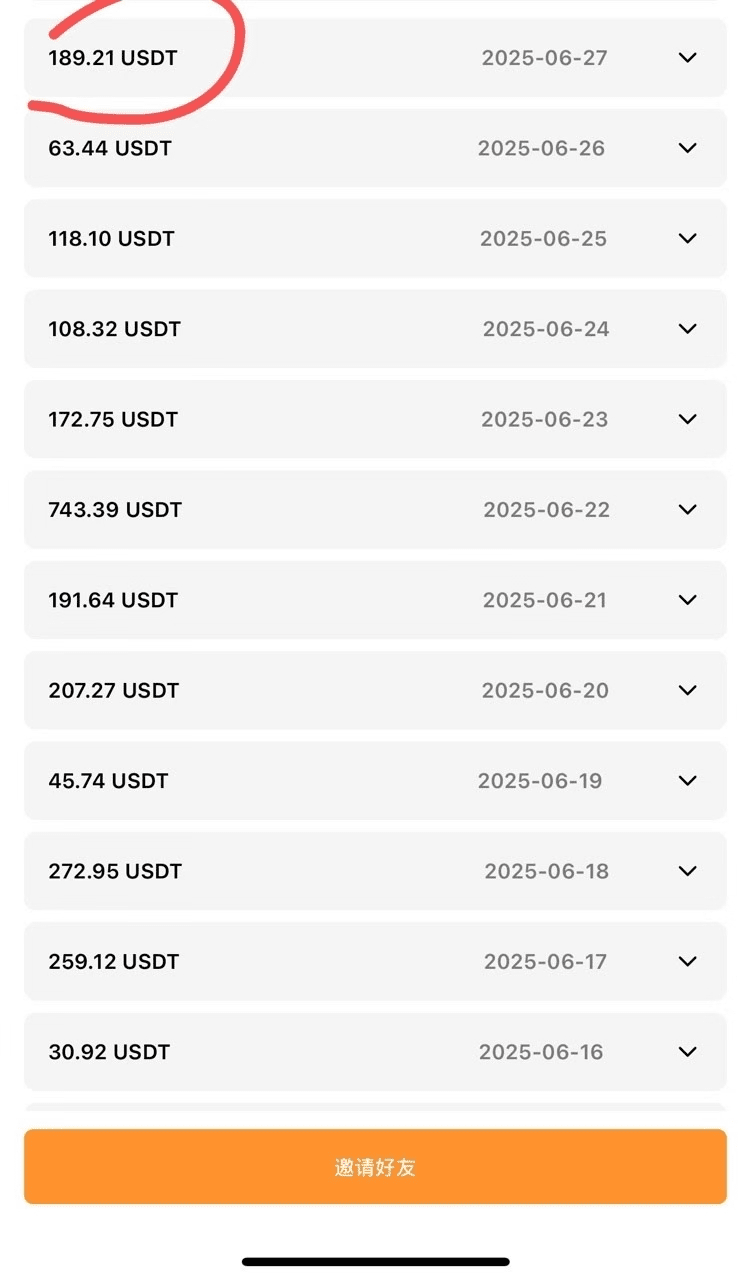The image size is (751, 1280).
Task: Expand the 207.27 USDT entry
Action: (687, 690)
